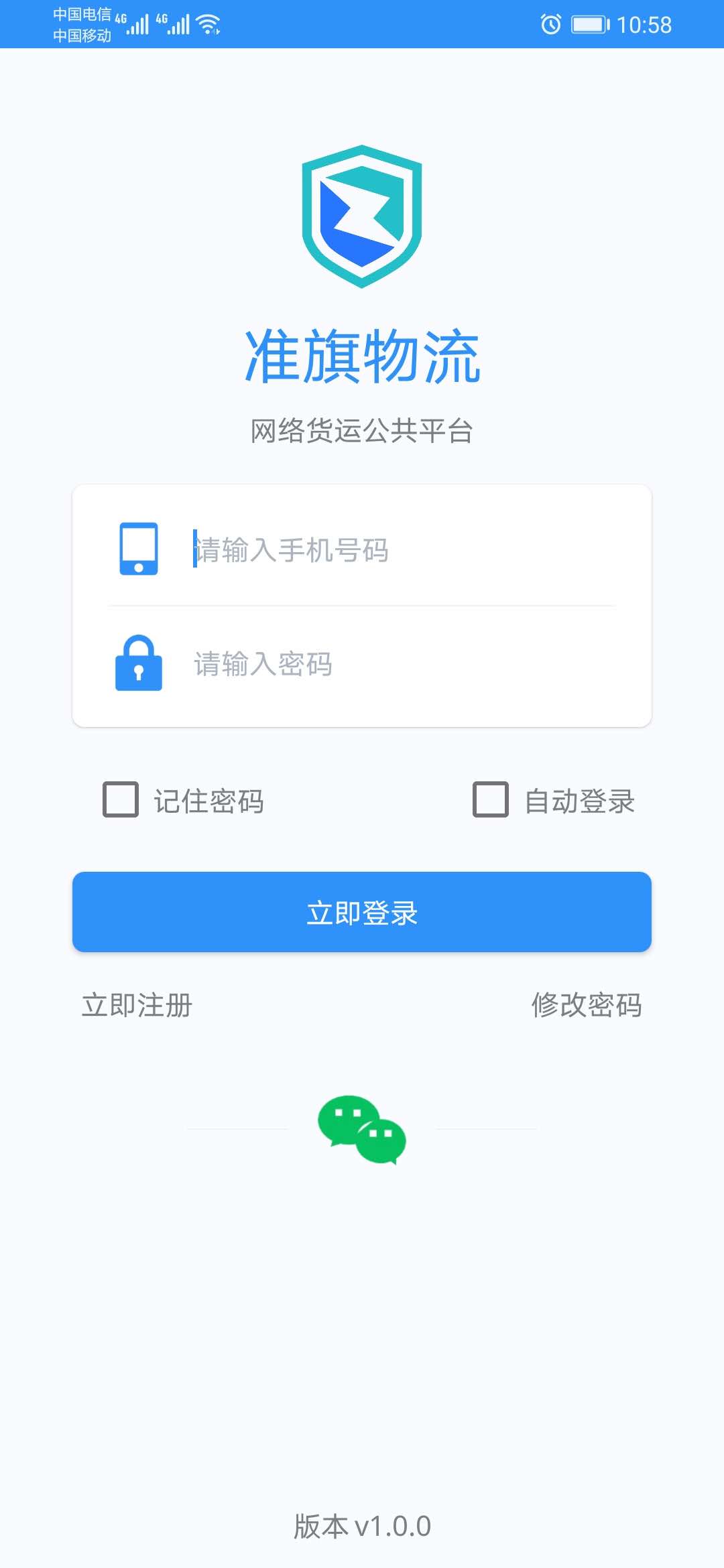Tap the 立即登录 button

(362, 912)
